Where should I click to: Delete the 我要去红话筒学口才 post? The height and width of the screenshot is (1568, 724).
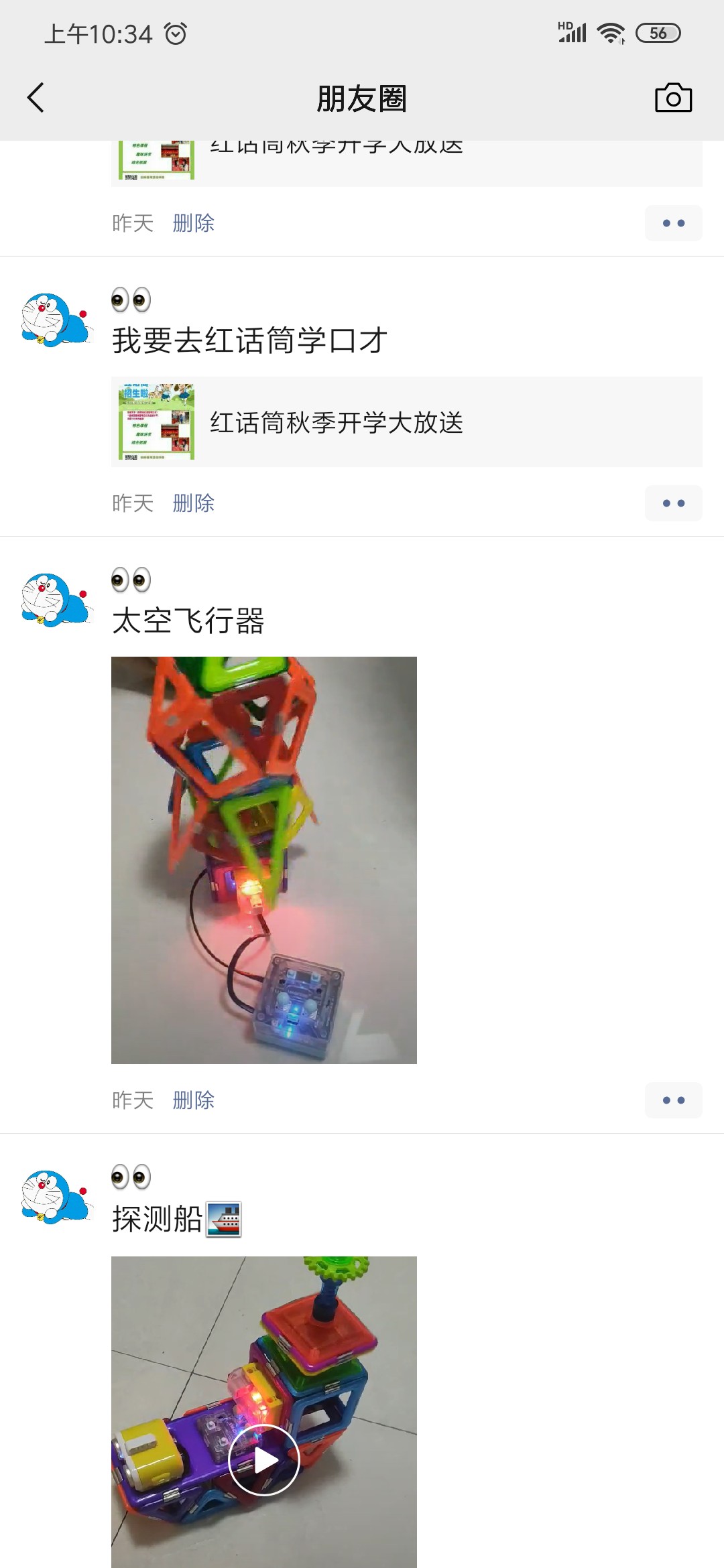193,503
